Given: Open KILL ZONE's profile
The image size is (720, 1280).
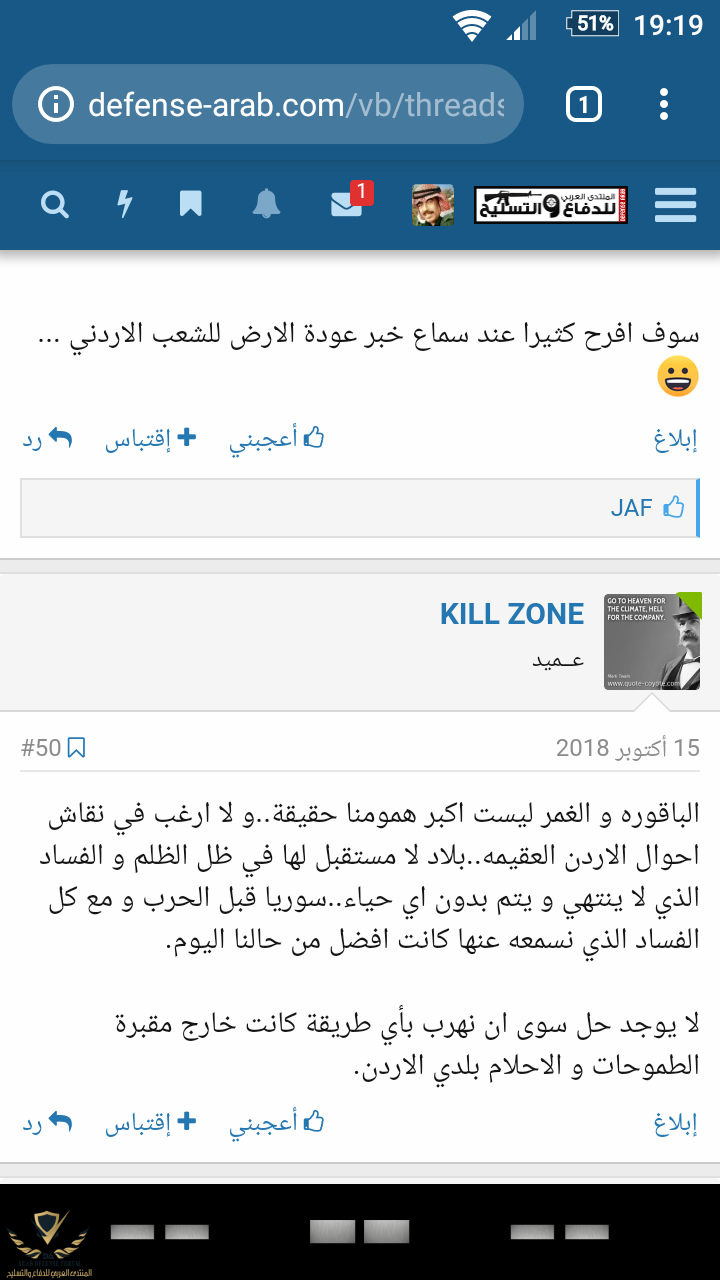Looking at the screenshot, I should click(512, 614).
